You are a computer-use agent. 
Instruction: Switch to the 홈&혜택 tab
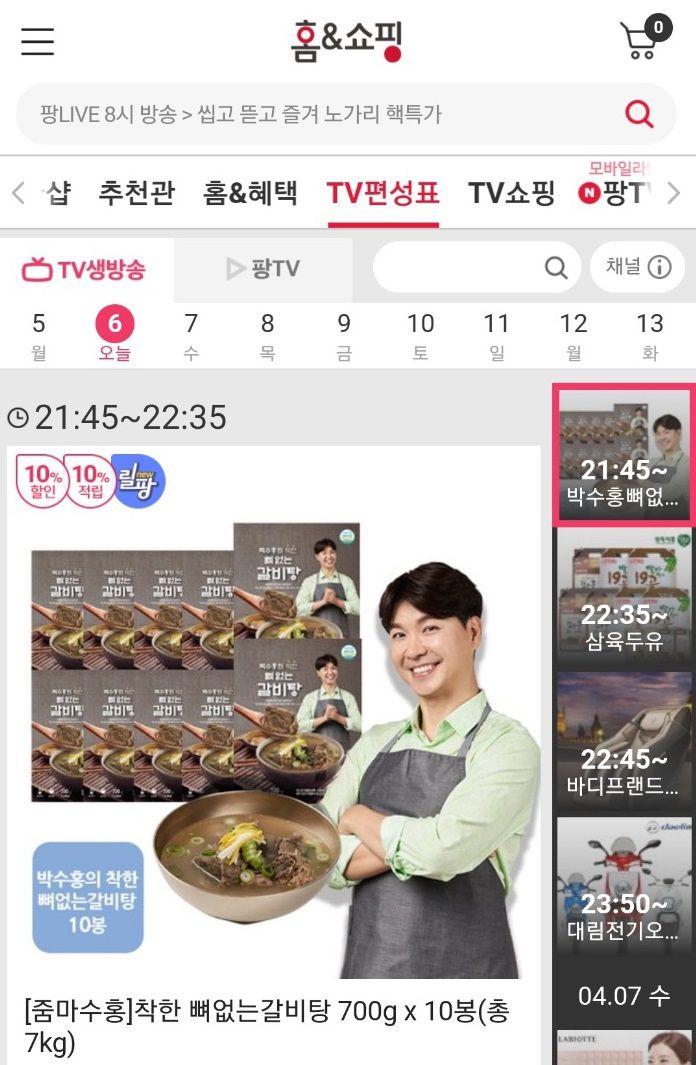pyautogui.click(x=250, y=193)
